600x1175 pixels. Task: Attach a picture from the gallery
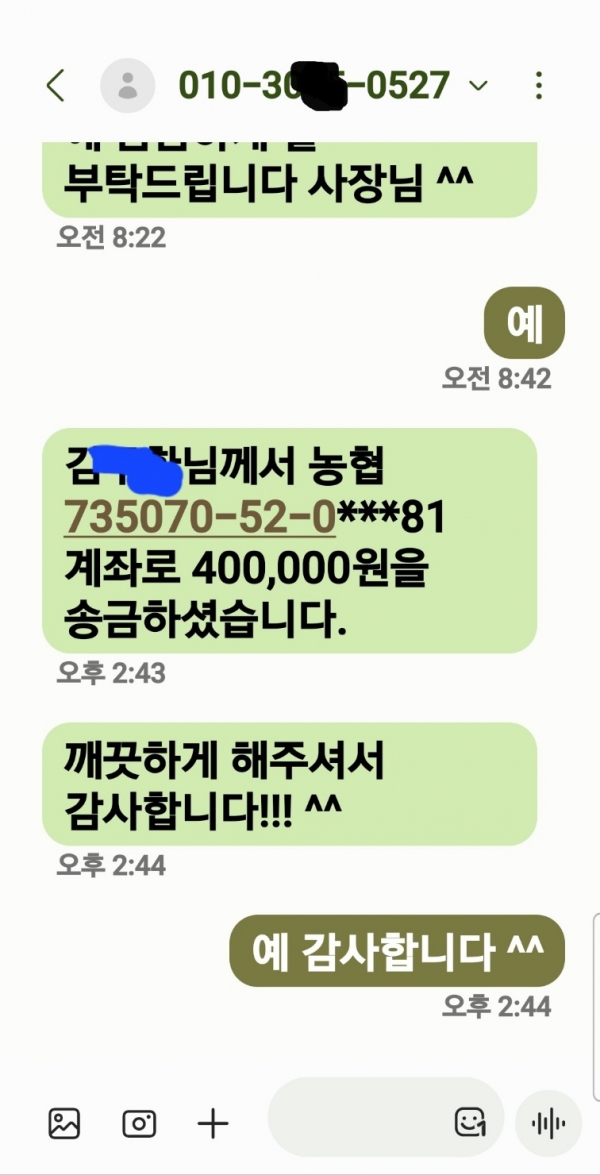pyautogui.click(x=64, y=1124)
